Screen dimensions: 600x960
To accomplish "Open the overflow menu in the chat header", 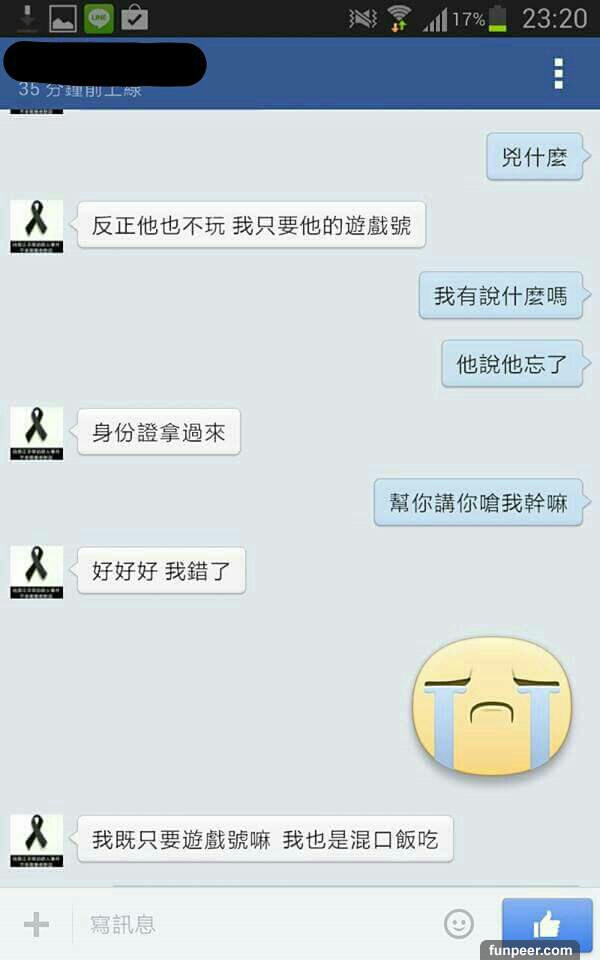I will [x=558, y=73].
